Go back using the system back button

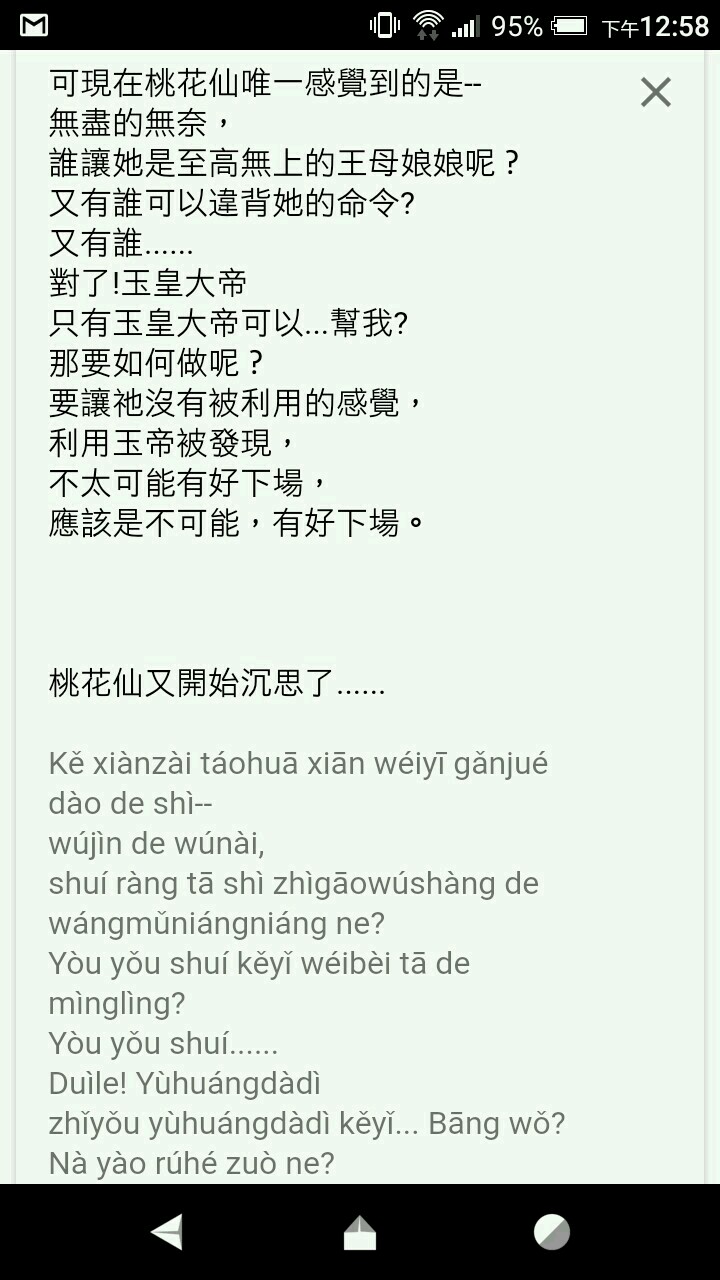[x=167, y=1232]
